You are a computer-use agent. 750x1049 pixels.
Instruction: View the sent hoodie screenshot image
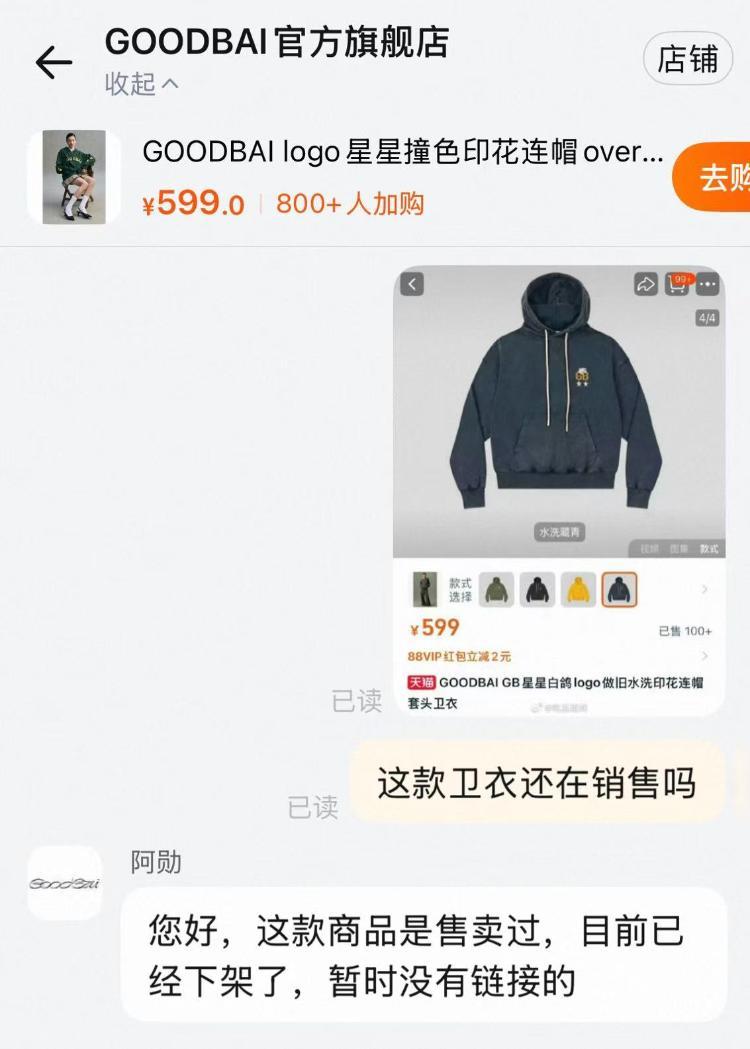click(x=558, y=490)
